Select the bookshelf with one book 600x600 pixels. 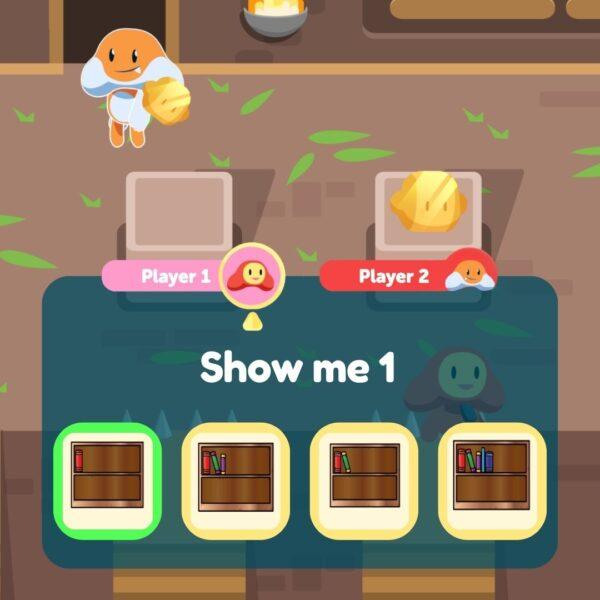coord(107,479)
